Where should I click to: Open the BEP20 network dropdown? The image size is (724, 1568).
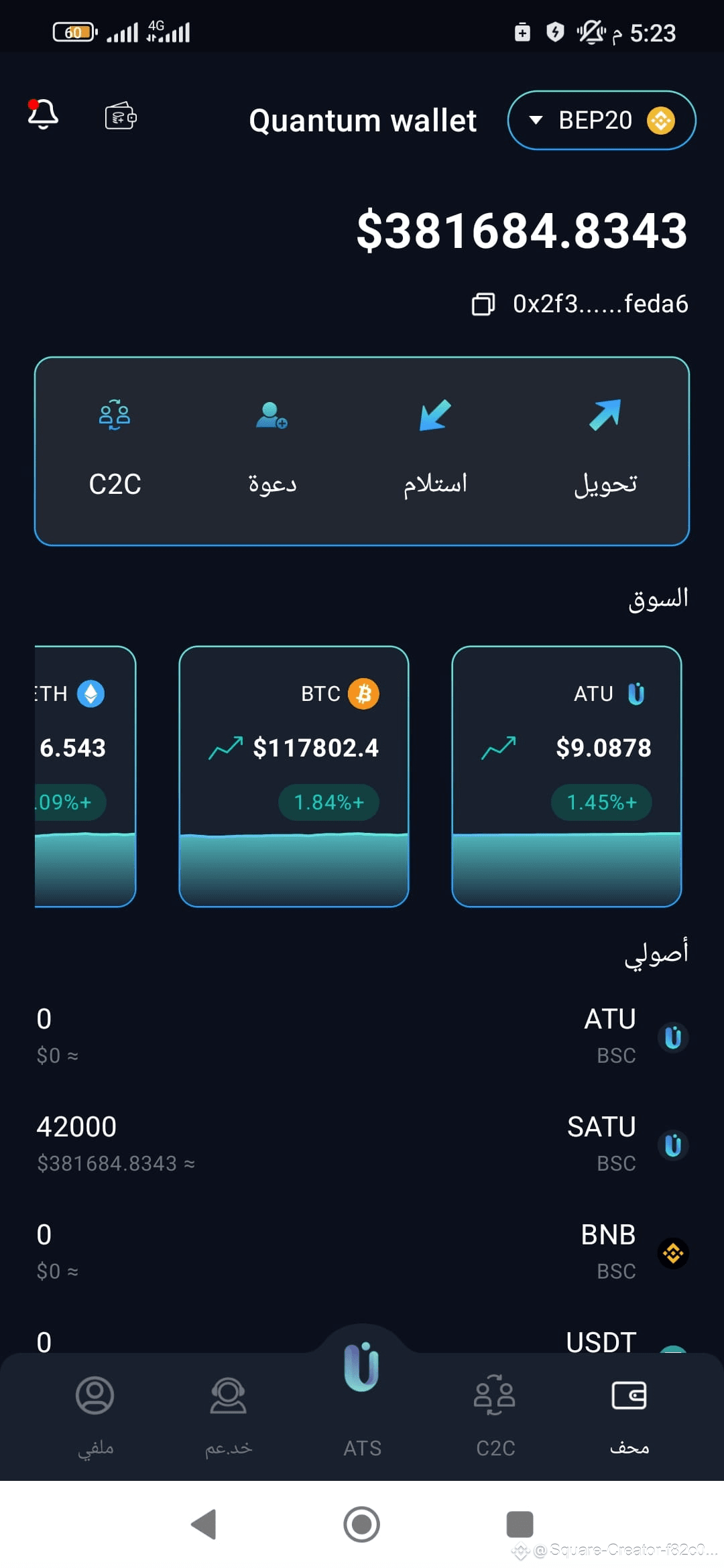coord(601,121)
